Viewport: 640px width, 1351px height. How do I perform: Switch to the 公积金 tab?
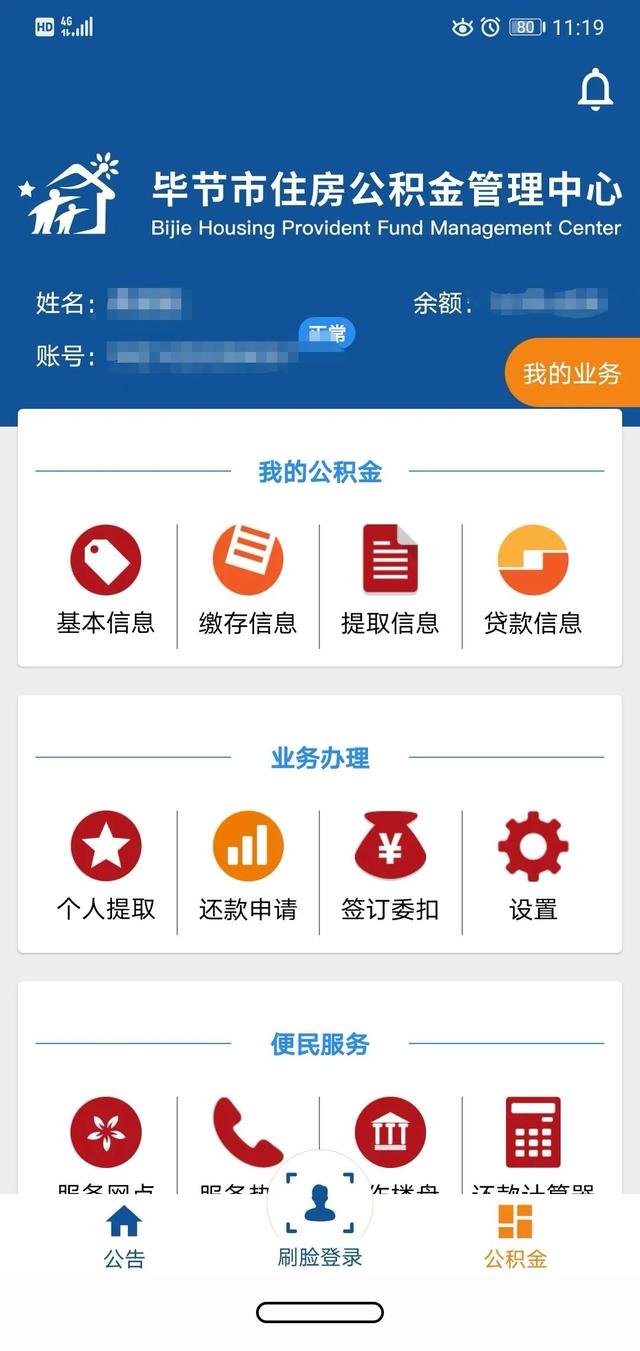click(516, 1237)
